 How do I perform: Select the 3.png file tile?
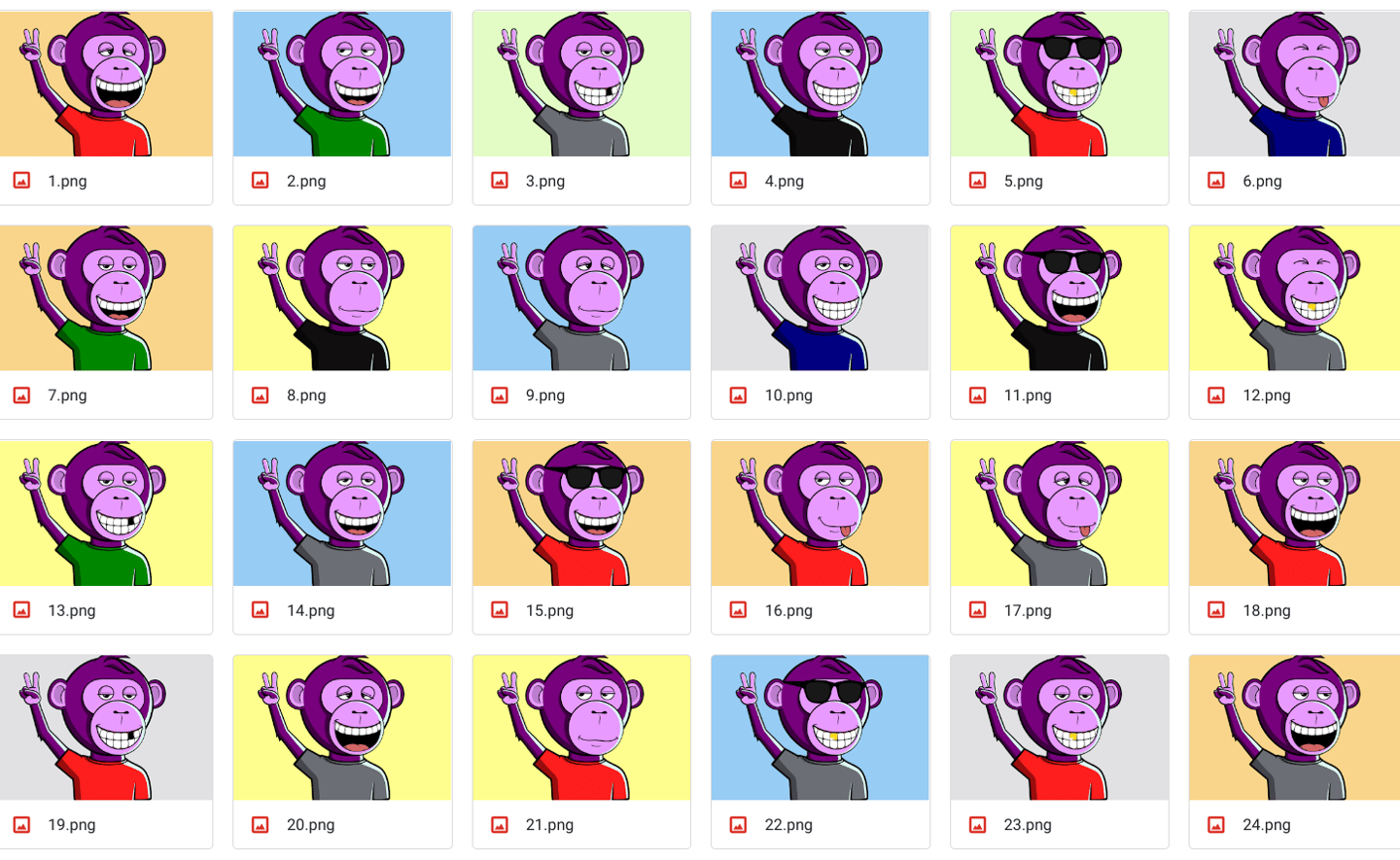581,86
